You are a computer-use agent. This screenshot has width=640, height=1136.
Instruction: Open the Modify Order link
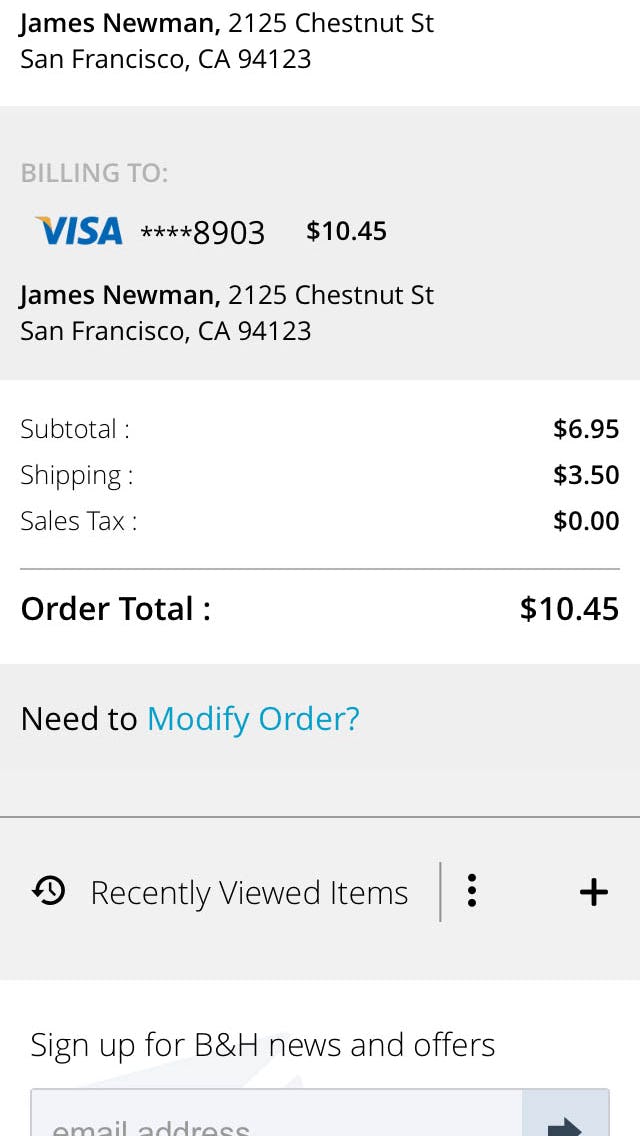coord(253,719)
